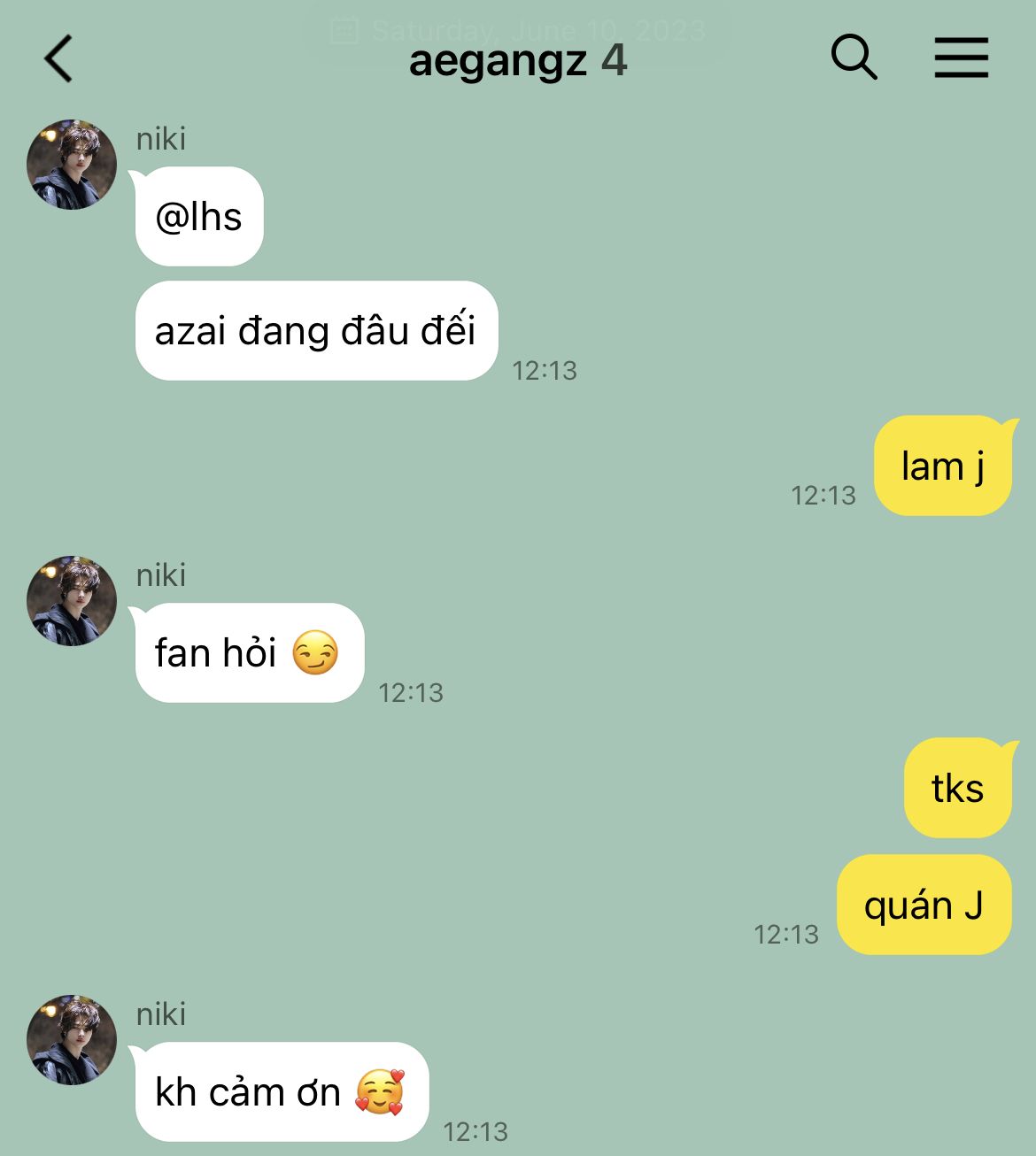The height and width of the screenshot is (1156, 1036).
Task: Tap the @lhs mention
Action: (198, 218)
